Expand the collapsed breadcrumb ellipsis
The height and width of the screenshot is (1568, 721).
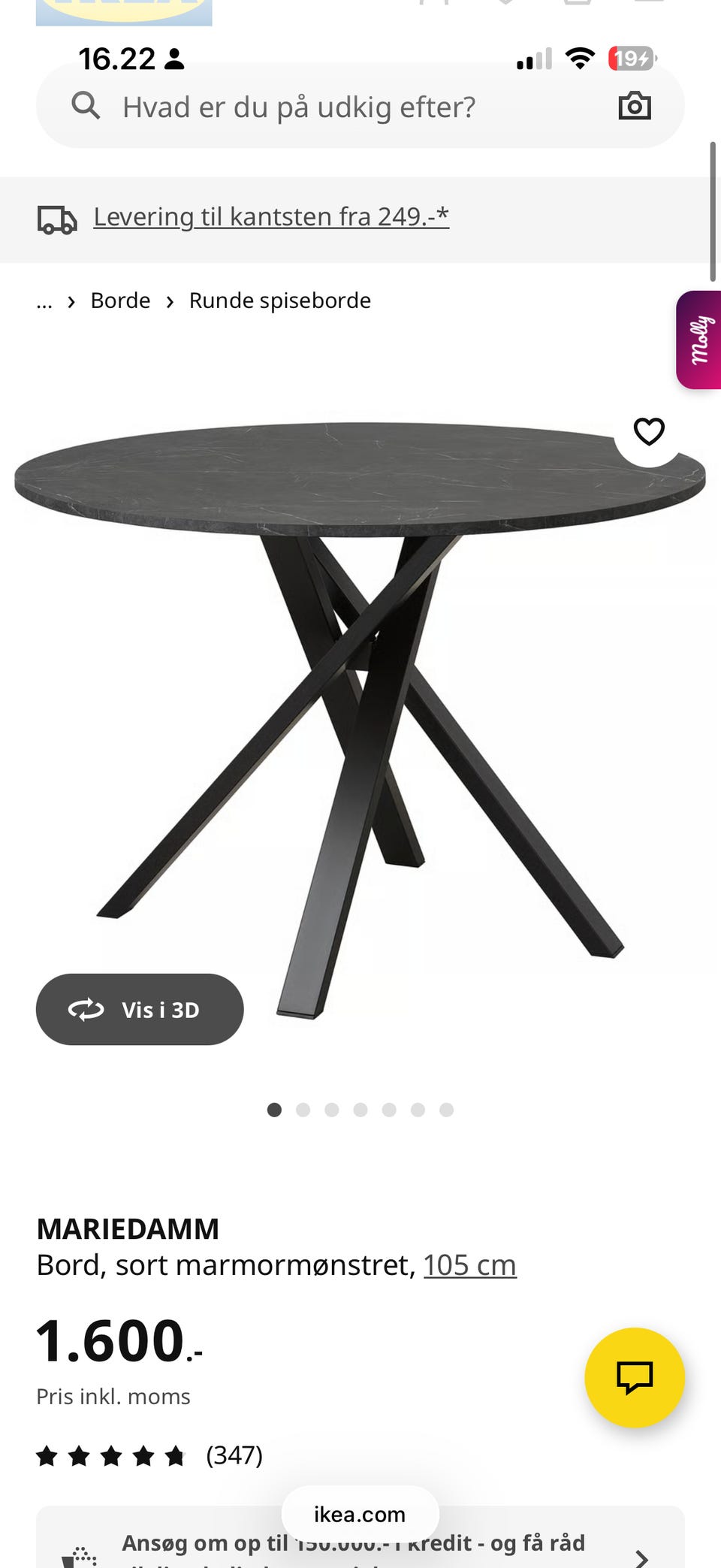(x=44, y=301)
